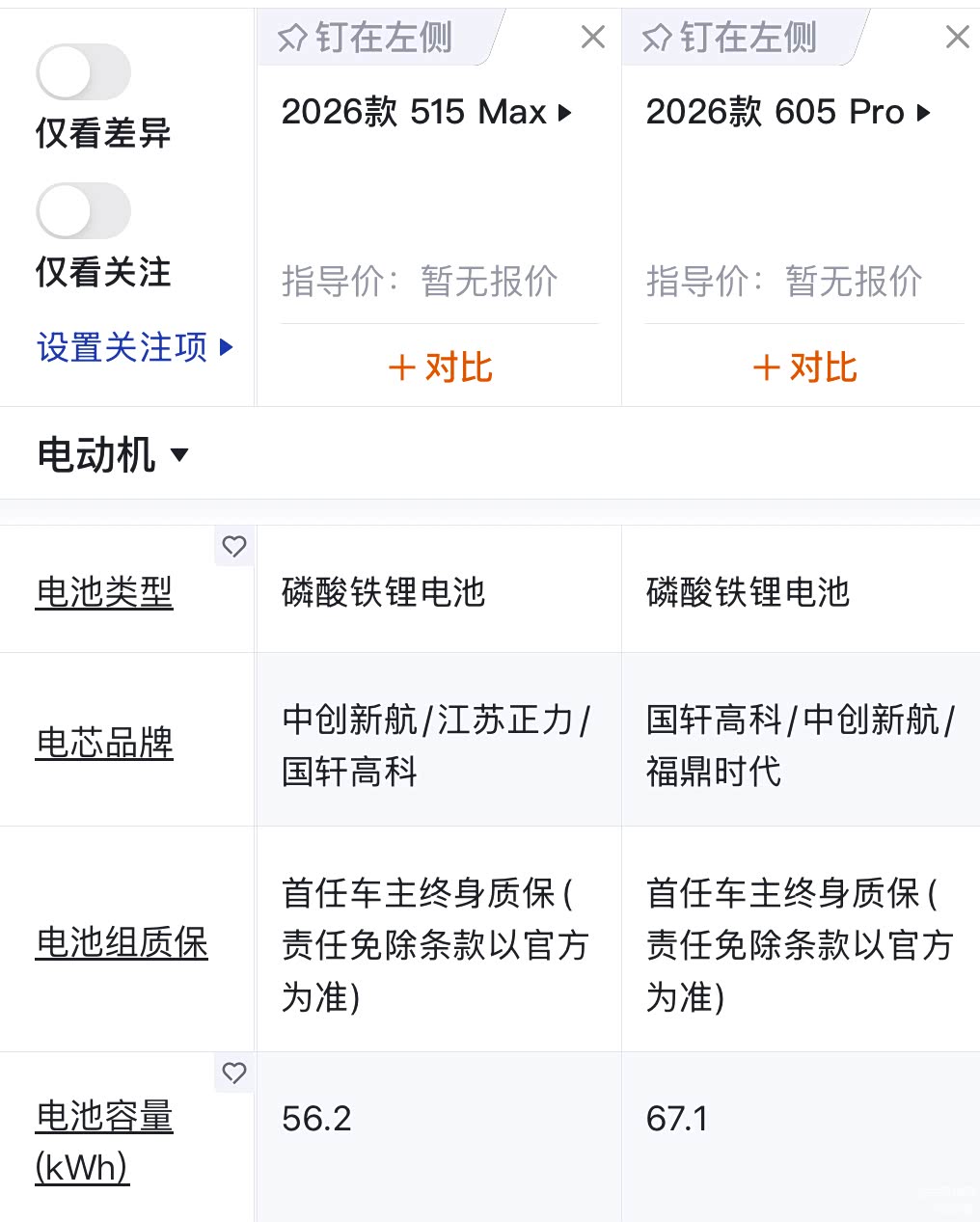980x1222 pixels.
Task: Favorite the 电池类型 parameter
Action: (234, 547)
